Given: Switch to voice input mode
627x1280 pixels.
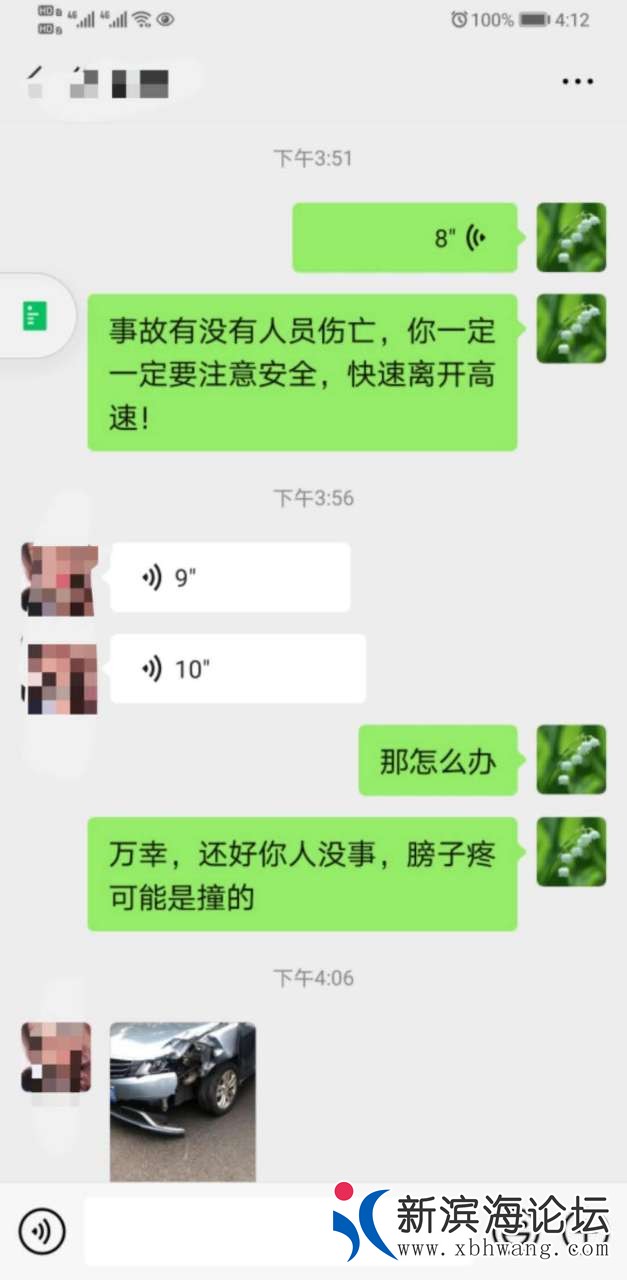Looking at the screenshot, I should (41, 1231).
